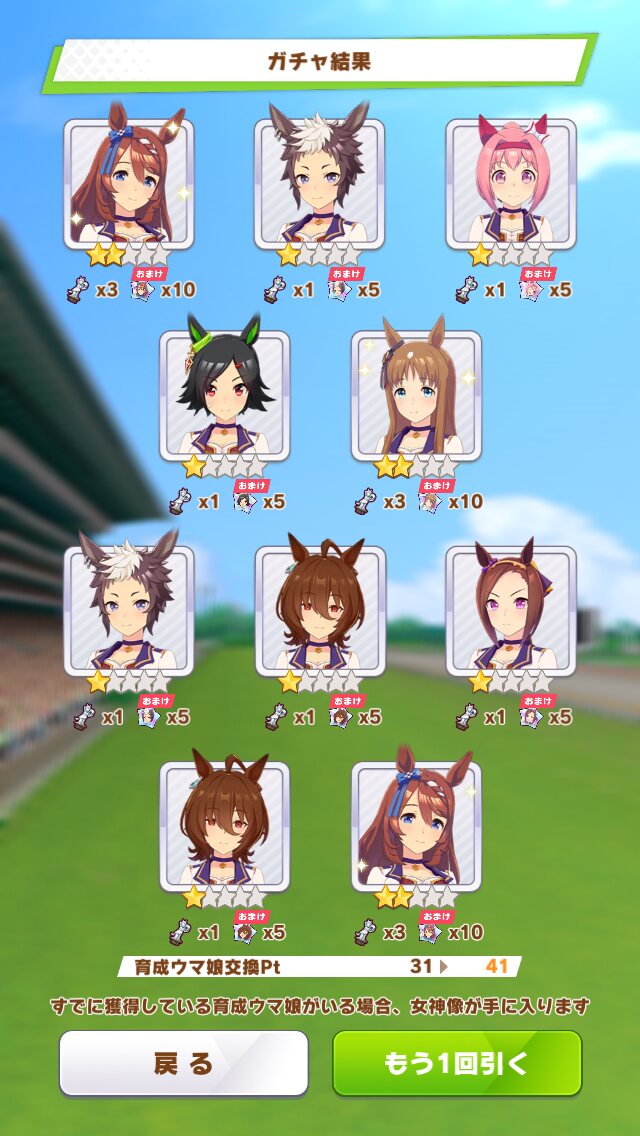Pull the gacha again with もう1回引く
The width and height of the screenshot is (640, 1136).
[457, 1063]
